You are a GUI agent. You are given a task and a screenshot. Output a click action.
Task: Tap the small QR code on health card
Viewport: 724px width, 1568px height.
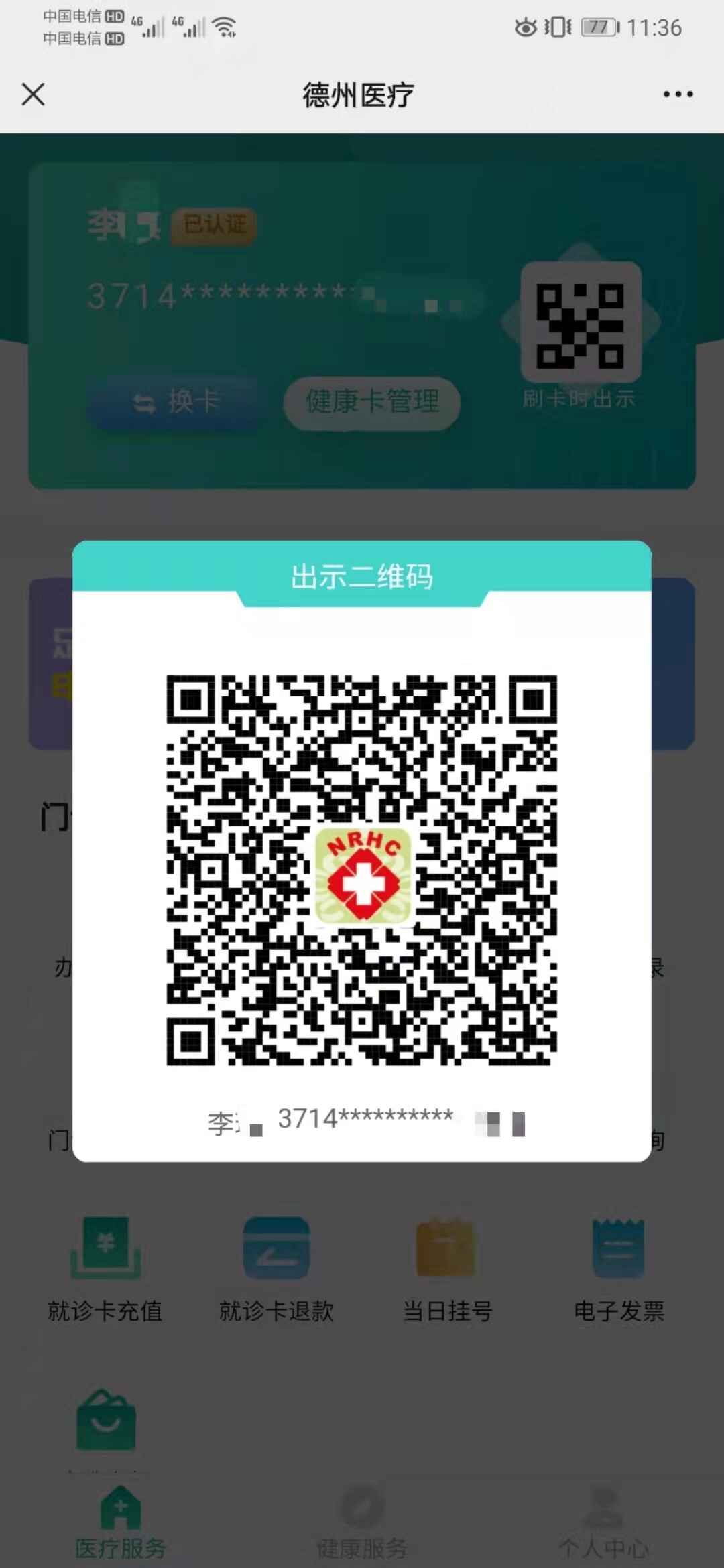click(x=581, y=324)
